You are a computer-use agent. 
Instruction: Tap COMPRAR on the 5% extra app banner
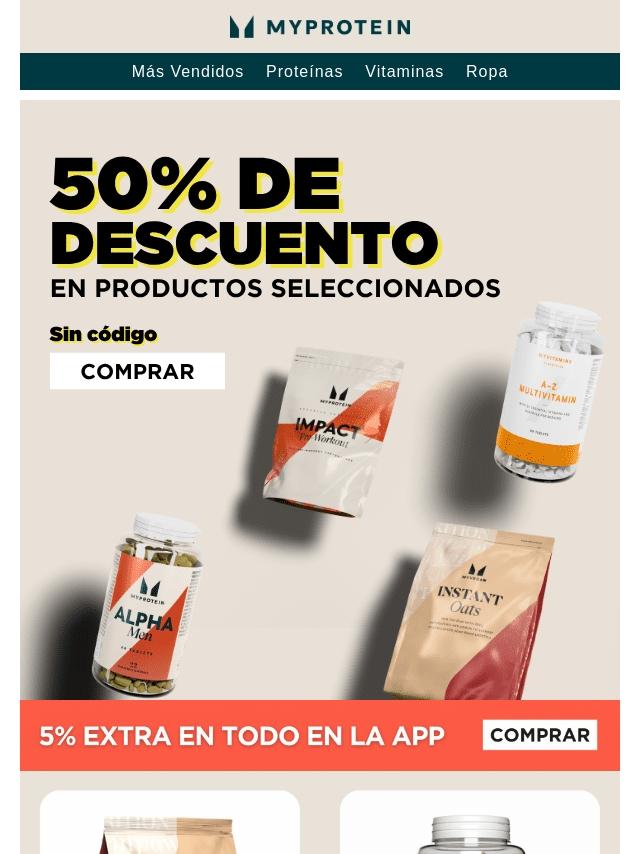(540, 735)
